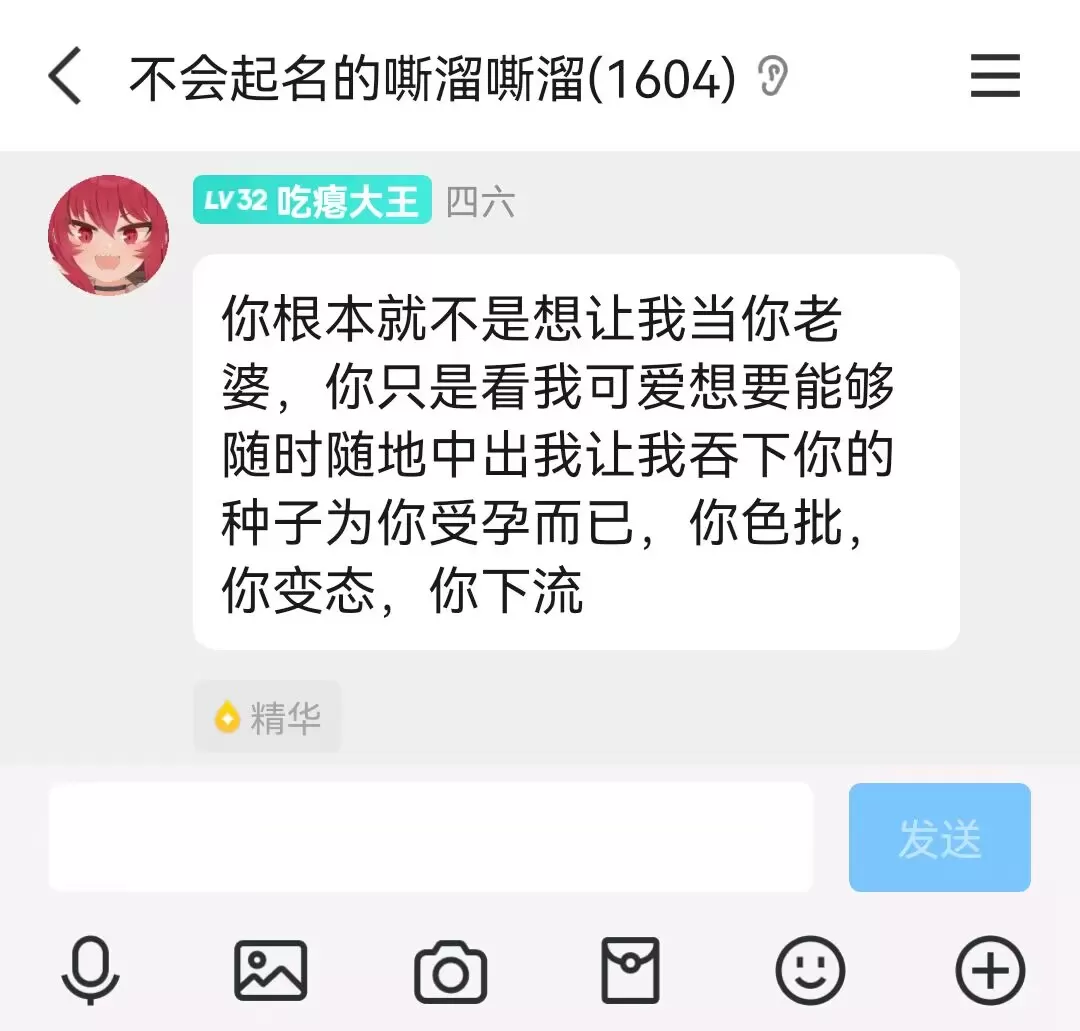Open the picture gallery icon

point(270,970)
